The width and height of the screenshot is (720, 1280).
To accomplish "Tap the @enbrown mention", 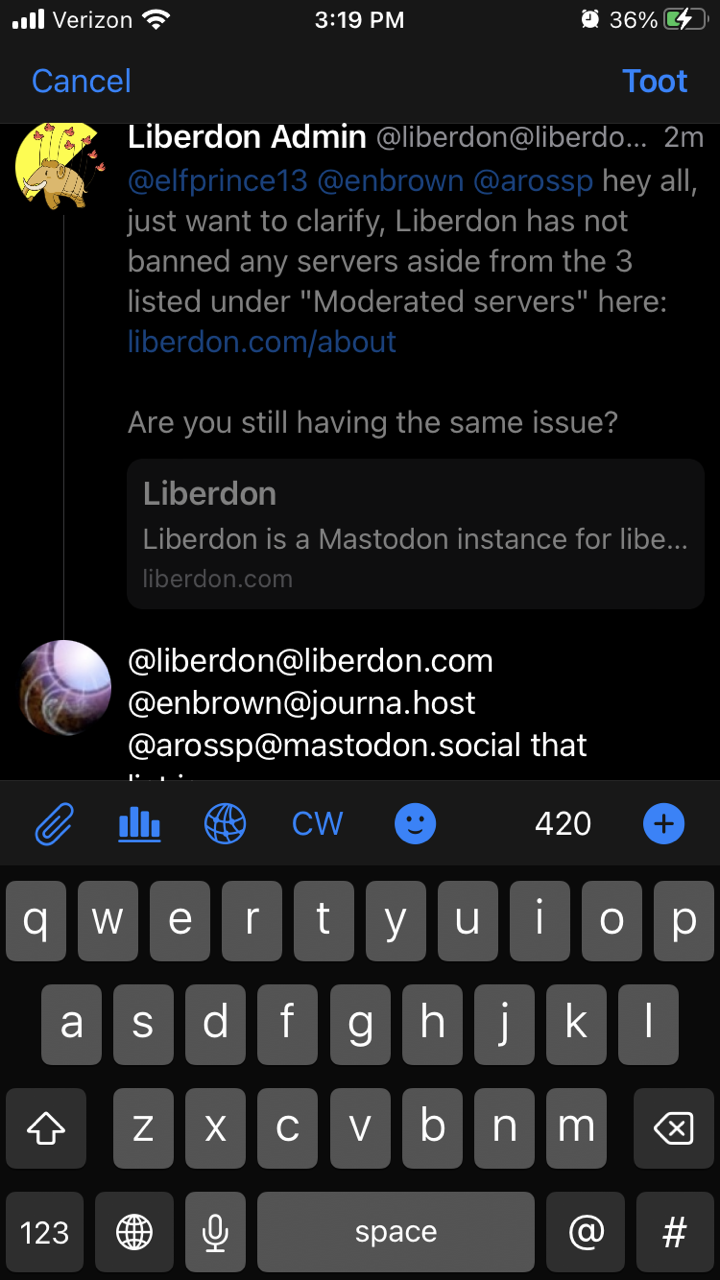I will 391,181.
